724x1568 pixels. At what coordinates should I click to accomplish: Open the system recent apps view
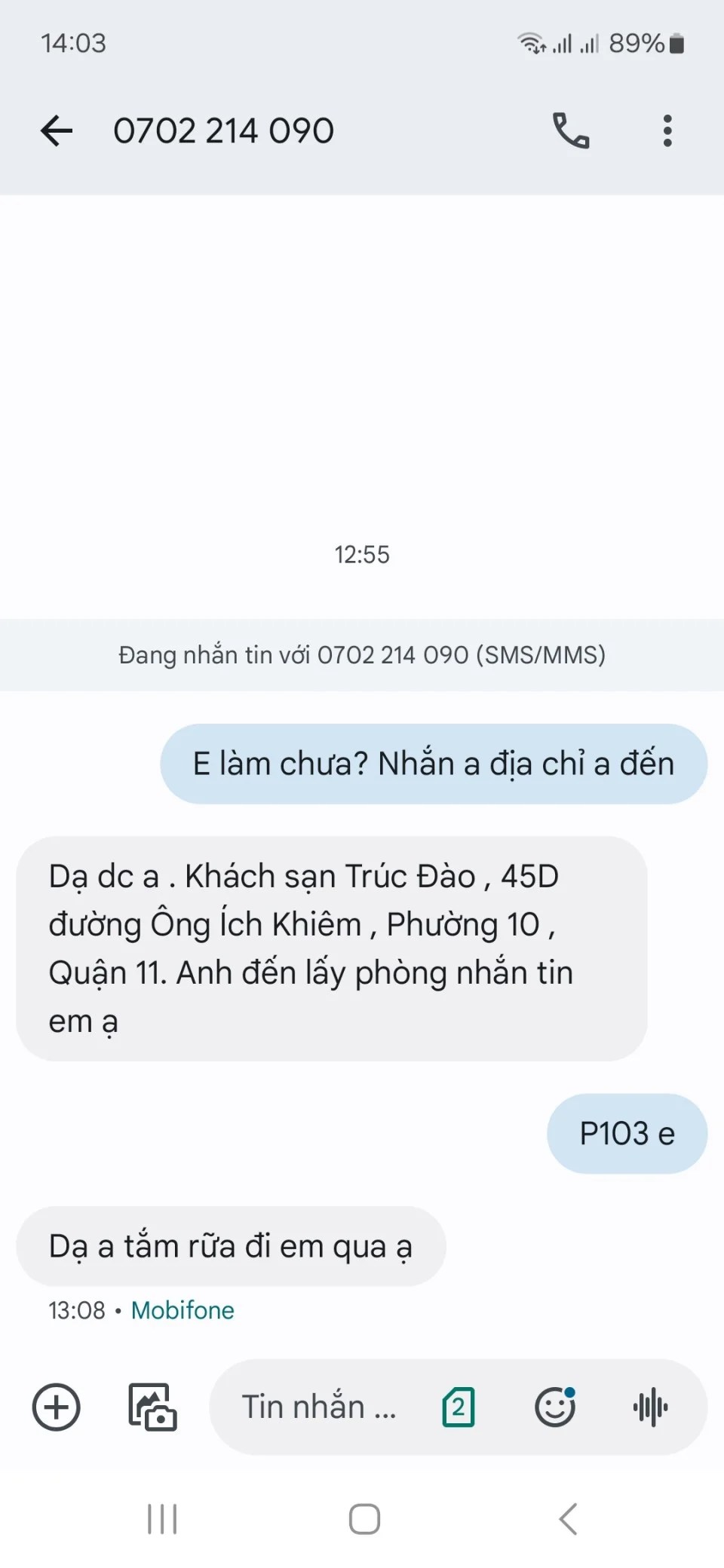(x=162, y=1519)
